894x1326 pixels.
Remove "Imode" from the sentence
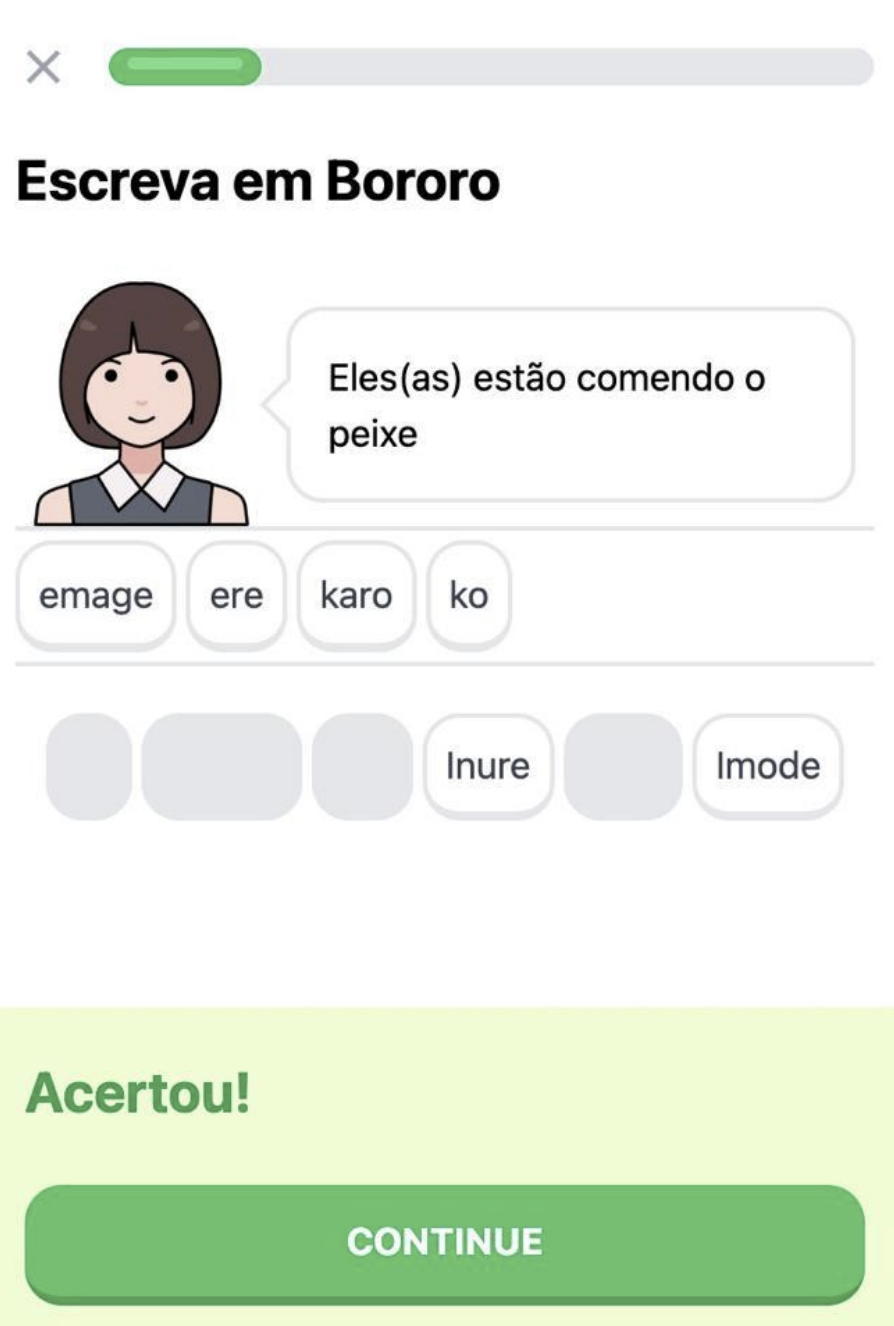coord(768,765)
